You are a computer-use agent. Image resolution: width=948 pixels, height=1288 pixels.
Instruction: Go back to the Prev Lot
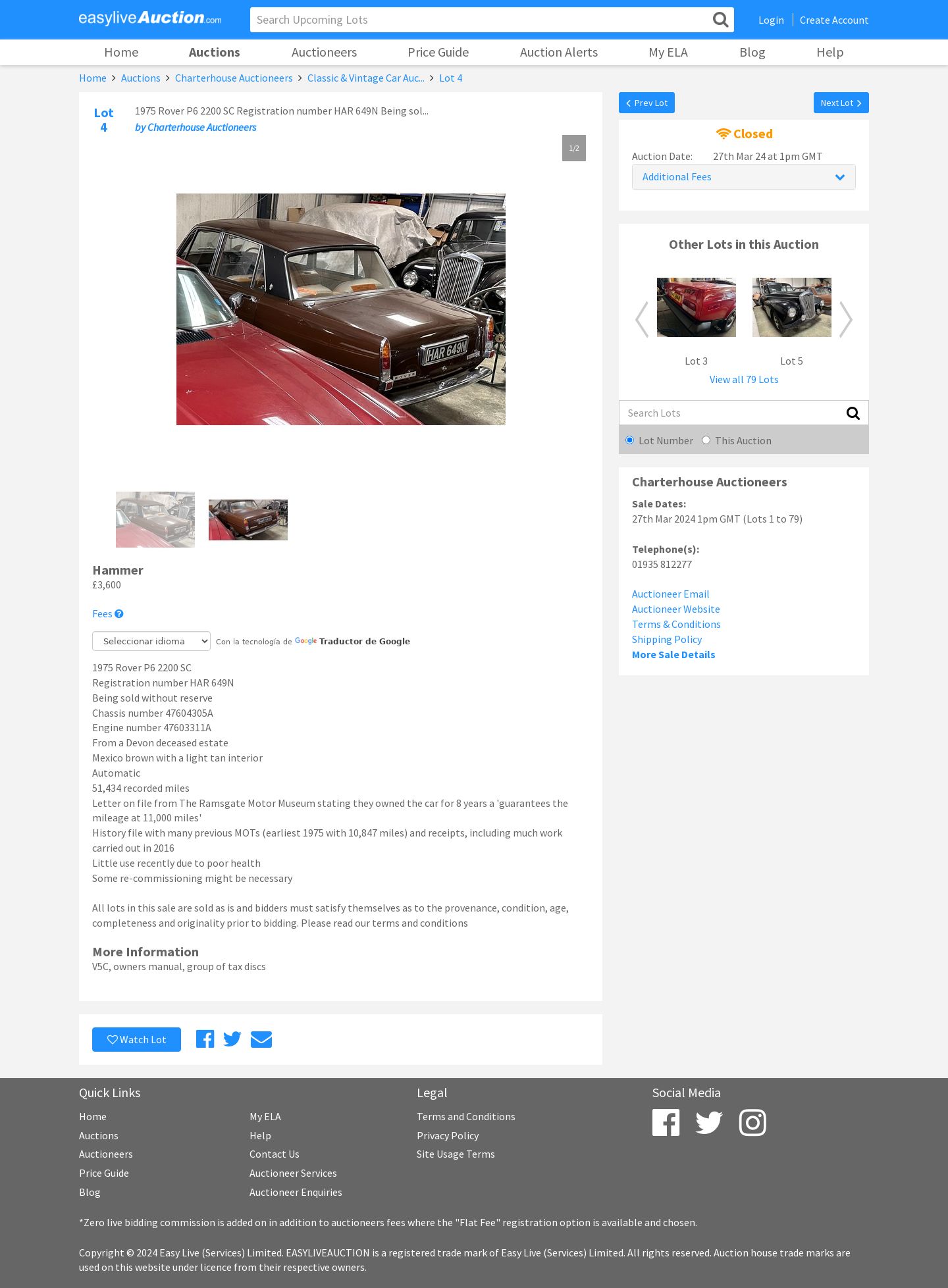click(646, 103)
